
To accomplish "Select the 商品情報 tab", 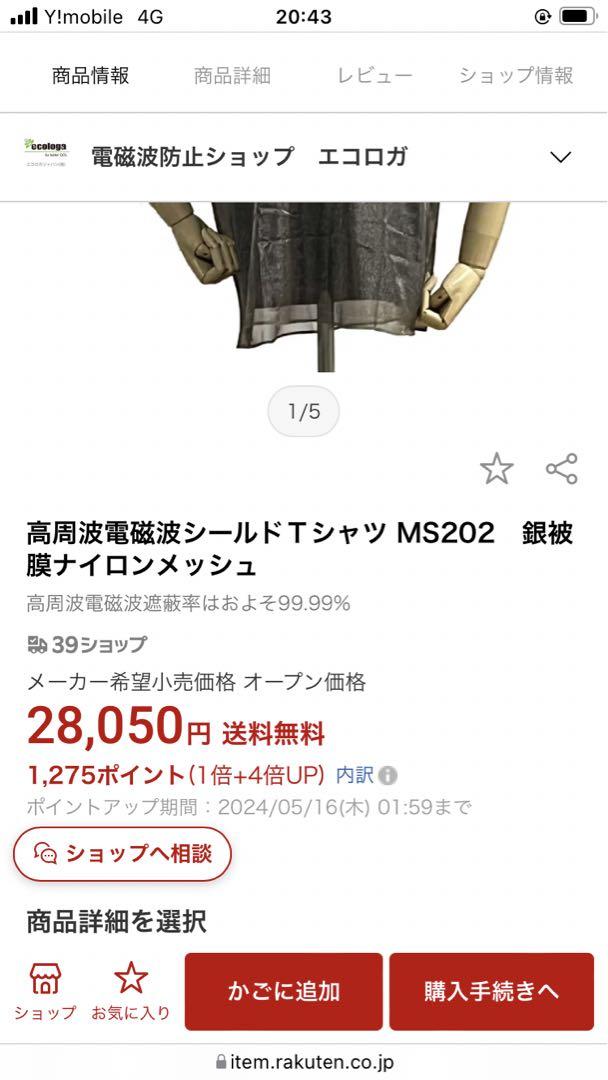I will [x=90, y=75].
